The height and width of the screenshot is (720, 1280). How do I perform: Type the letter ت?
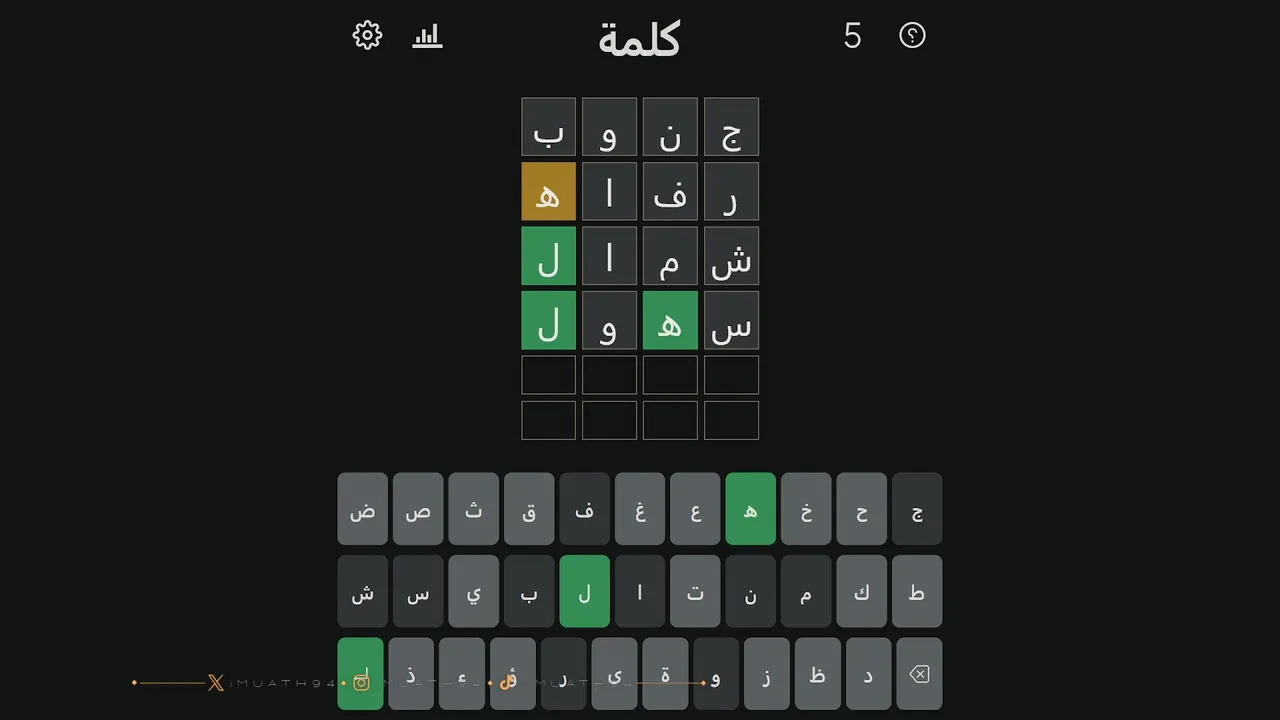[695, 591]
